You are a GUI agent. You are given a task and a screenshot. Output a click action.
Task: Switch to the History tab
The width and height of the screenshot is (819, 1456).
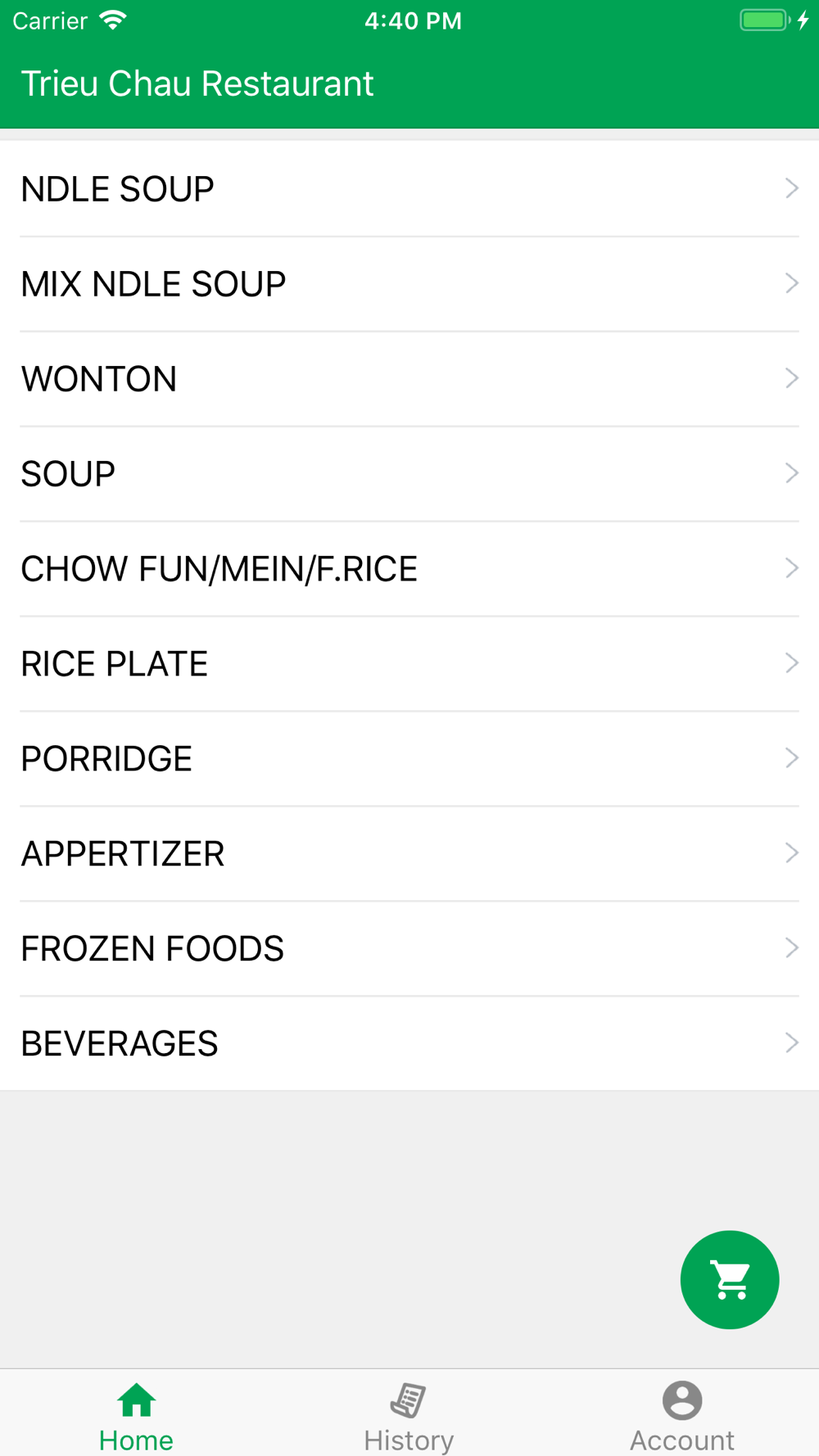coord(409,1415)
